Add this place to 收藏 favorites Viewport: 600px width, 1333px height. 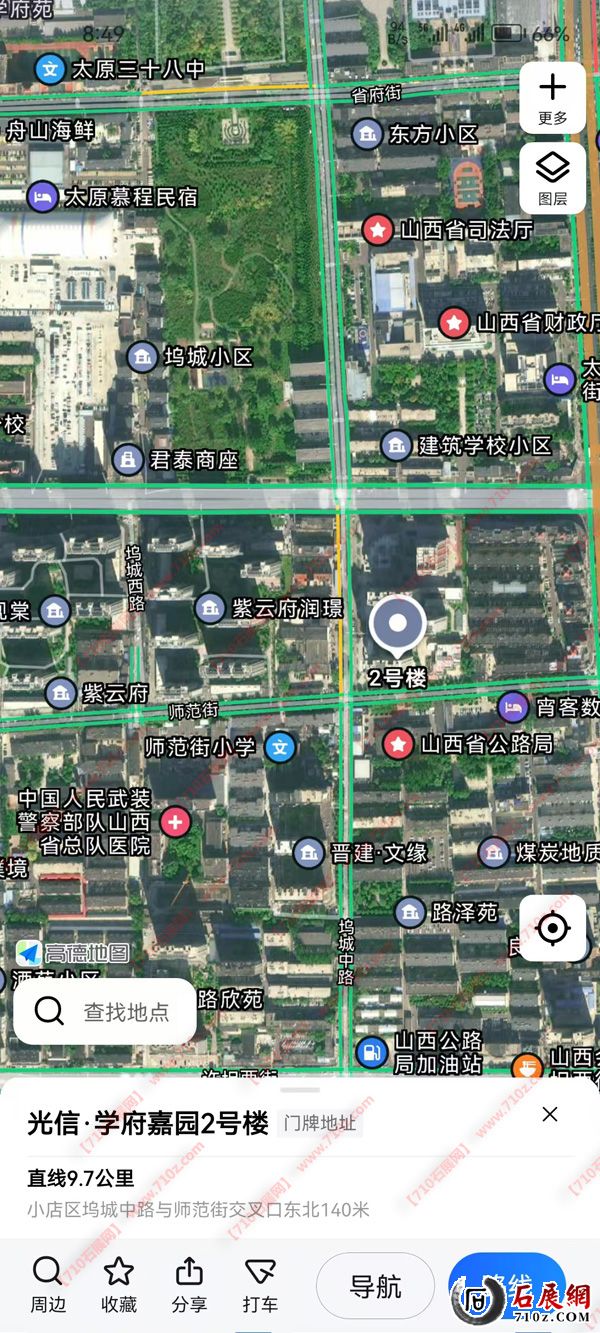[x=119, y=1285]
